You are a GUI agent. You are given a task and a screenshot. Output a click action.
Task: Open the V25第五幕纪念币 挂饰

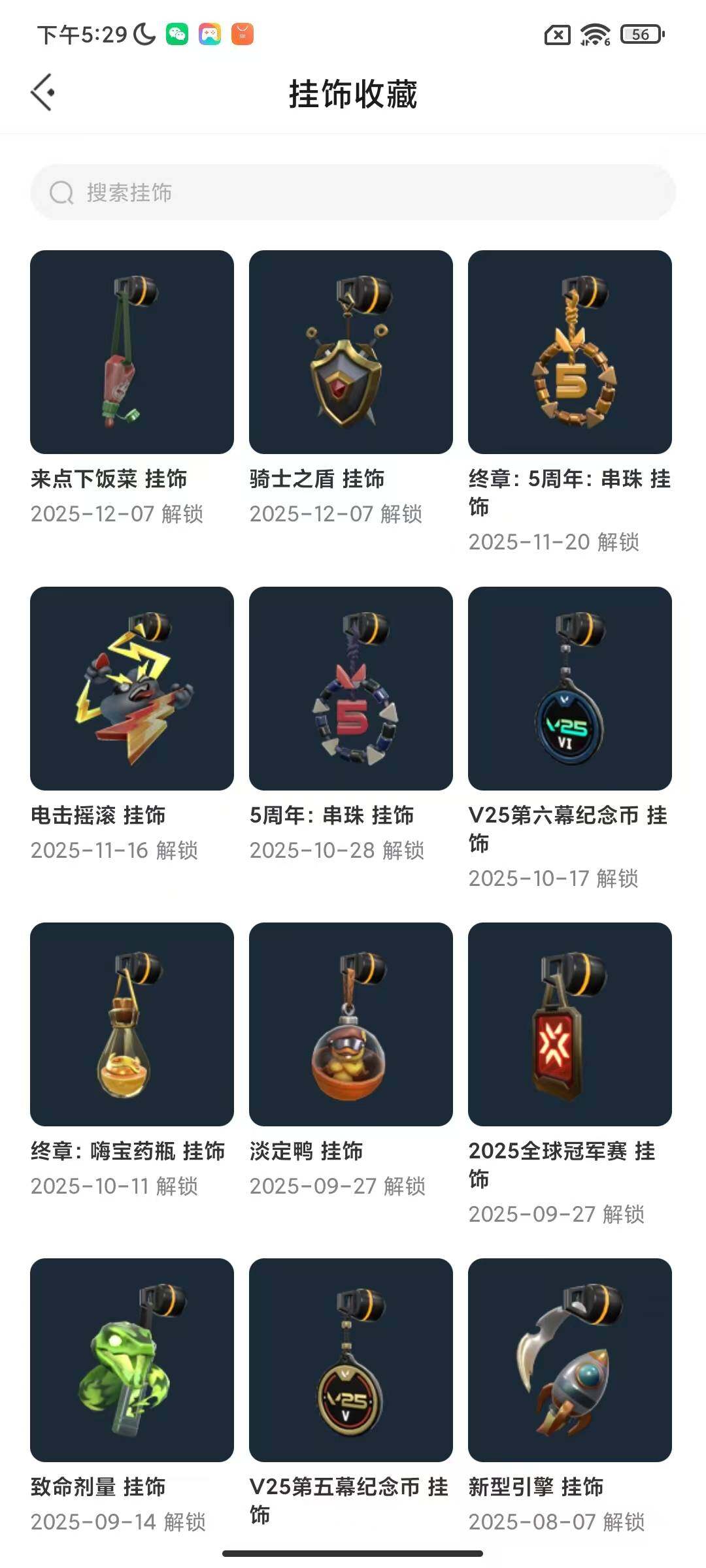click(x=351, y=1360)
